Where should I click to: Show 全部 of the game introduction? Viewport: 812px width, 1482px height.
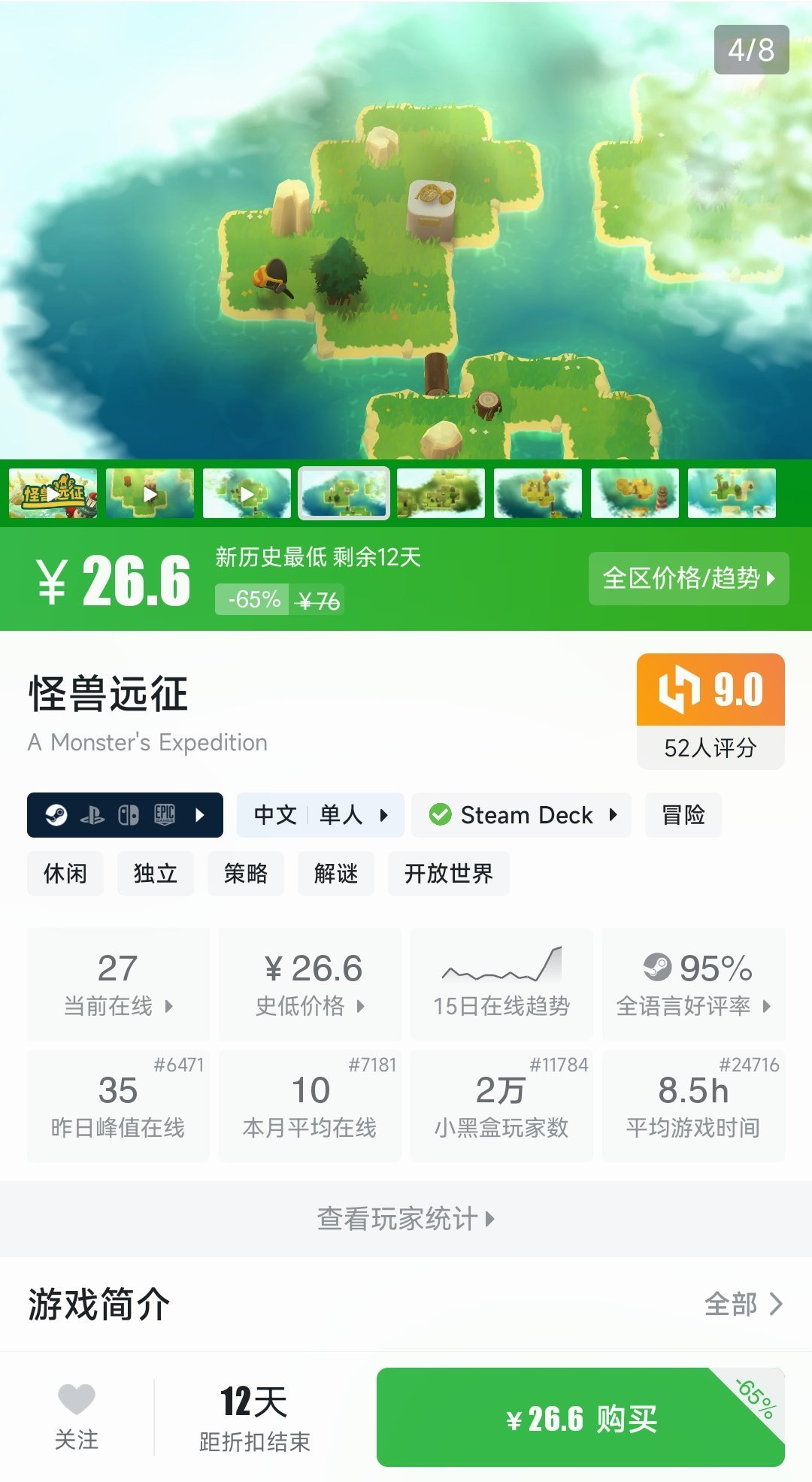(743, 1305)
